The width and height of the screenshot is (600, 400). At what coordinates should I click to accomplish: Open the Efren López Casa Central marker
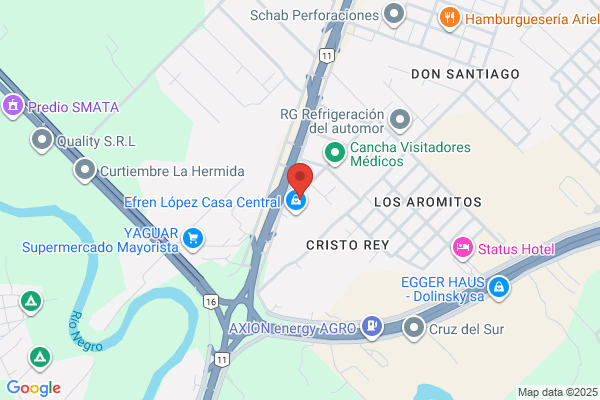(x=296, y=201)
